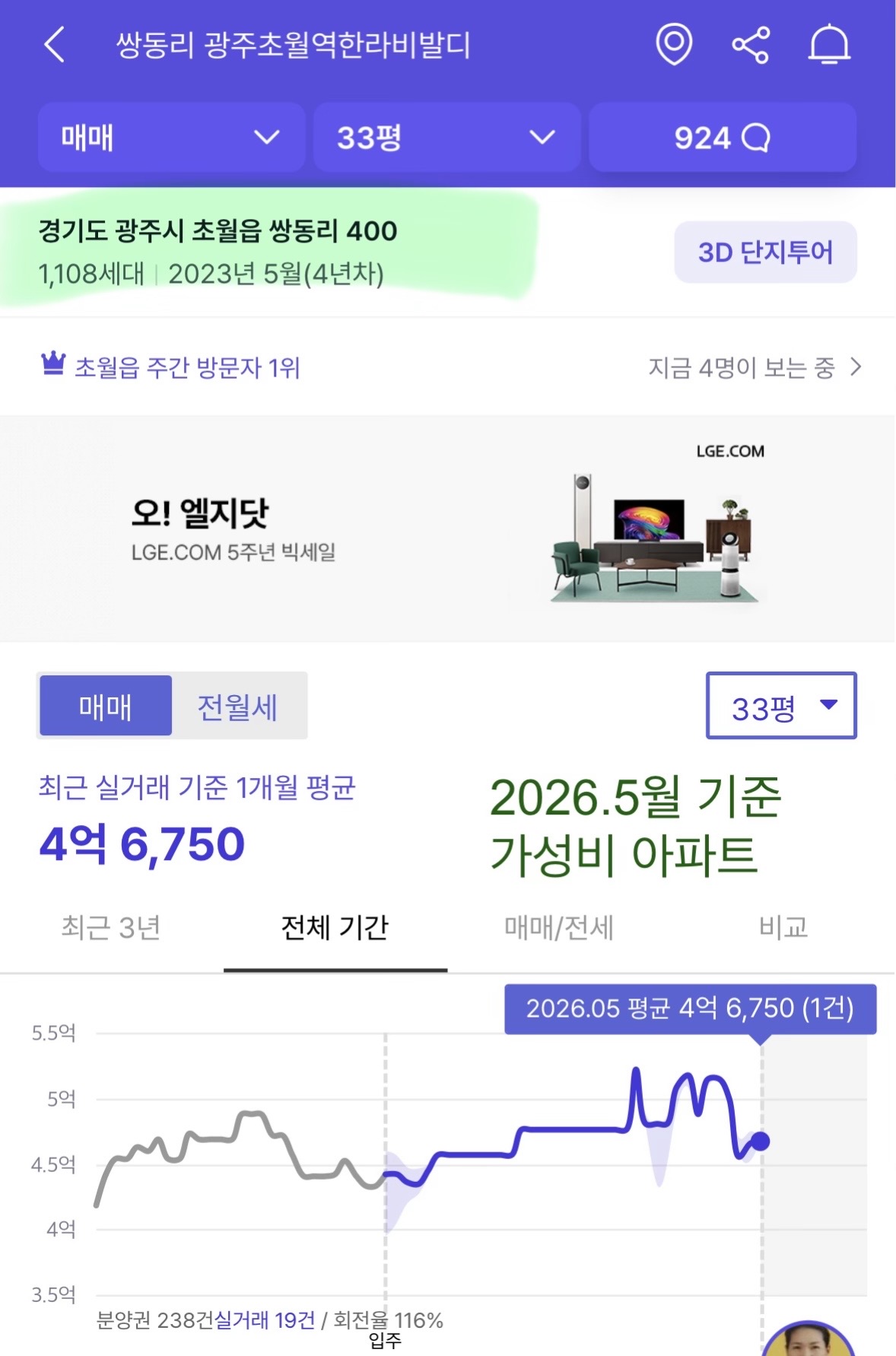Open the 33평 size picker by chart
Image resolution: width=896 pixels, height=1356 pixels.
pos(781,705)
